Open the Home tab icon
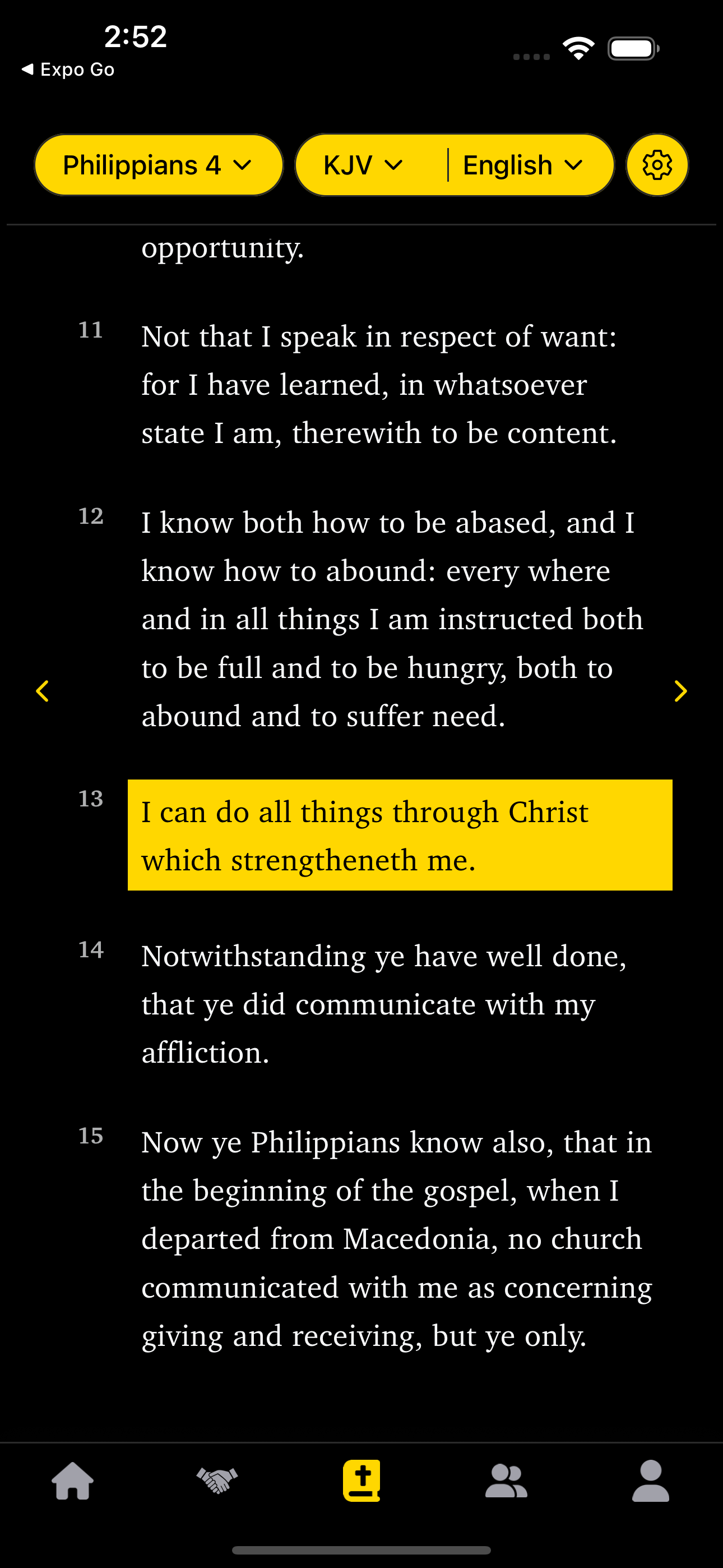Viewport: 723px width, 1568px height. pos(72,1482)
